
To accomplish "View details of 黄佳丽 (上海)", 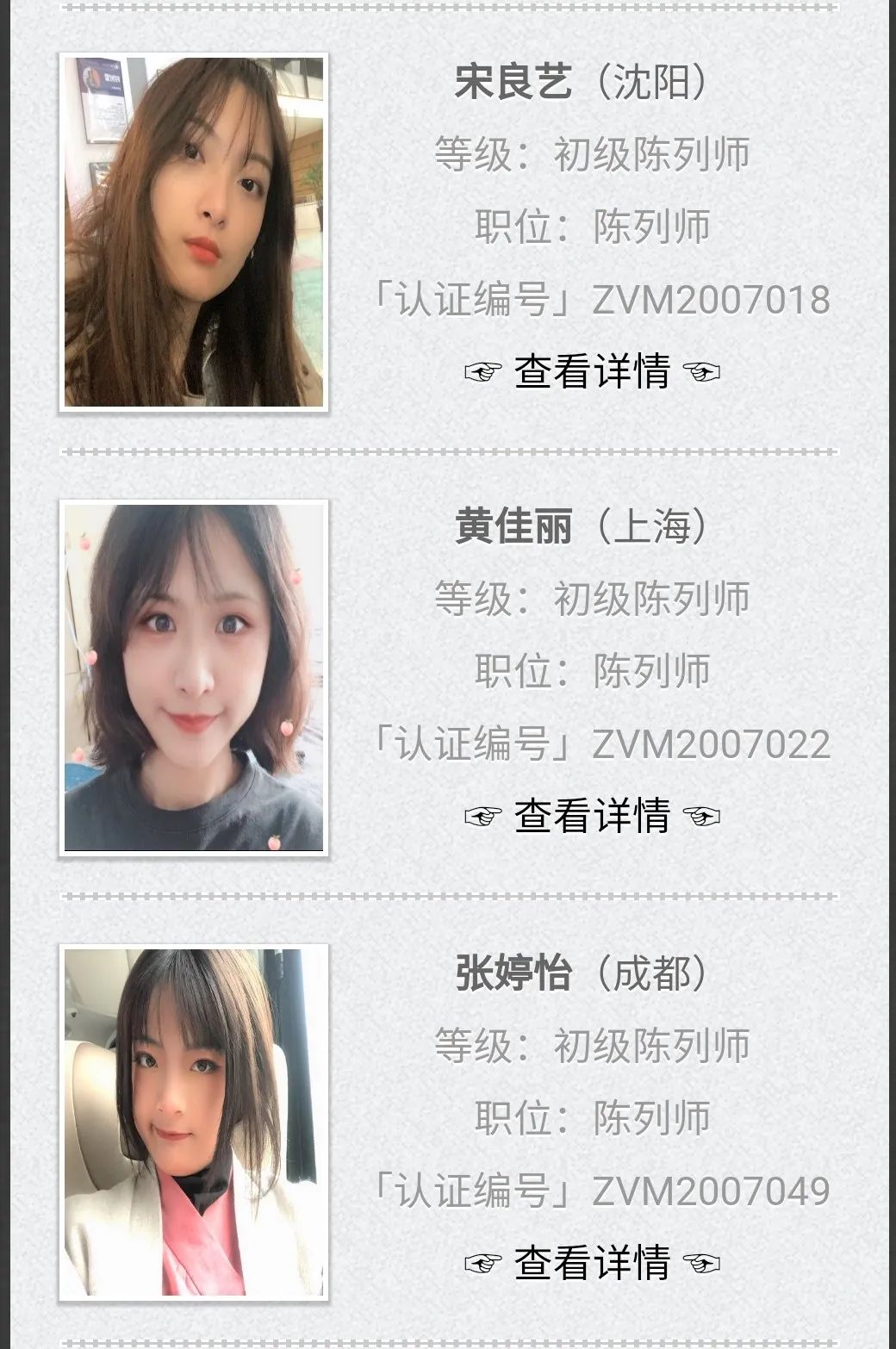I will click(592, 817).
